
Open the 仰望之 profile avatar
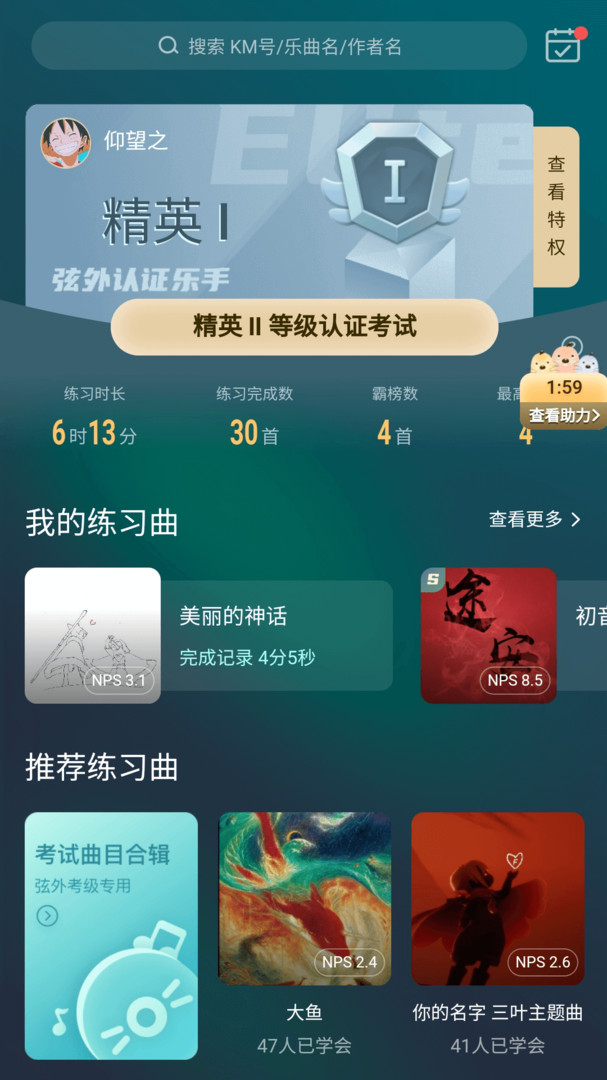pos(66,142)
